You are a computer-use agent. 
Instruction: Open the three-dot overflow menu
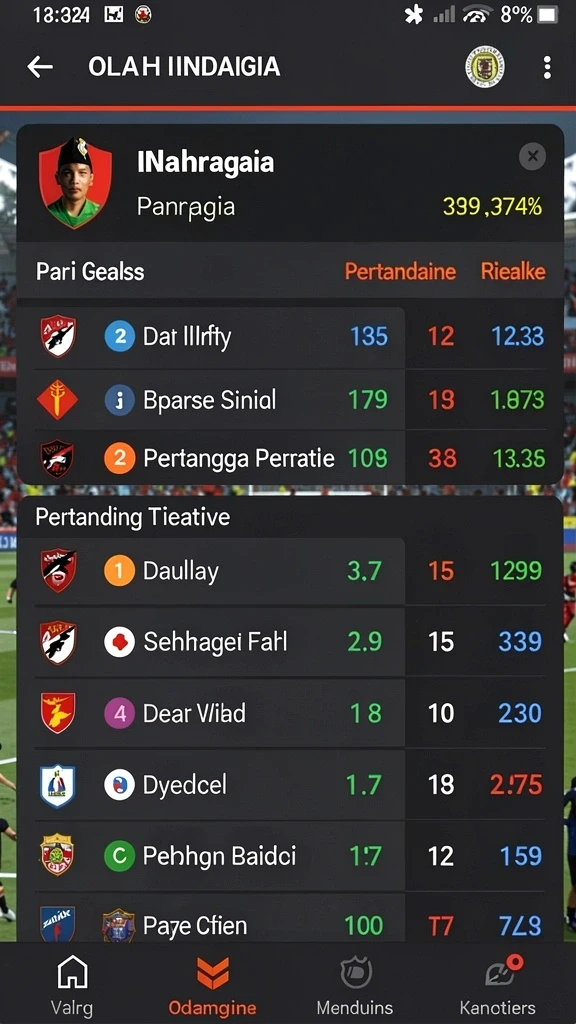(x=547, y=67)
